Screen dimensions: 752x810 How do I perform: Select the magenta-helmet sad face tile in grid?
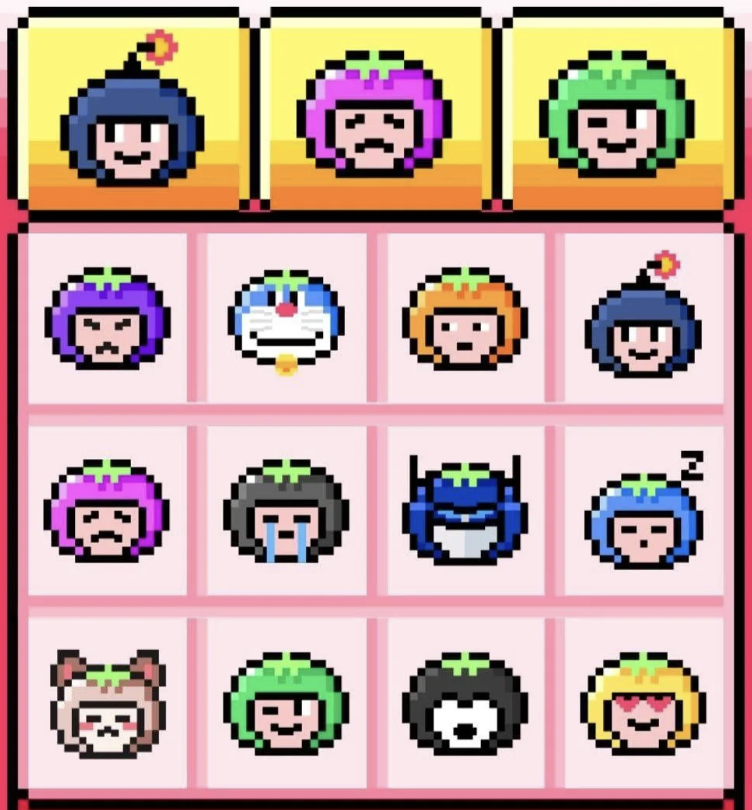[107, 512]
